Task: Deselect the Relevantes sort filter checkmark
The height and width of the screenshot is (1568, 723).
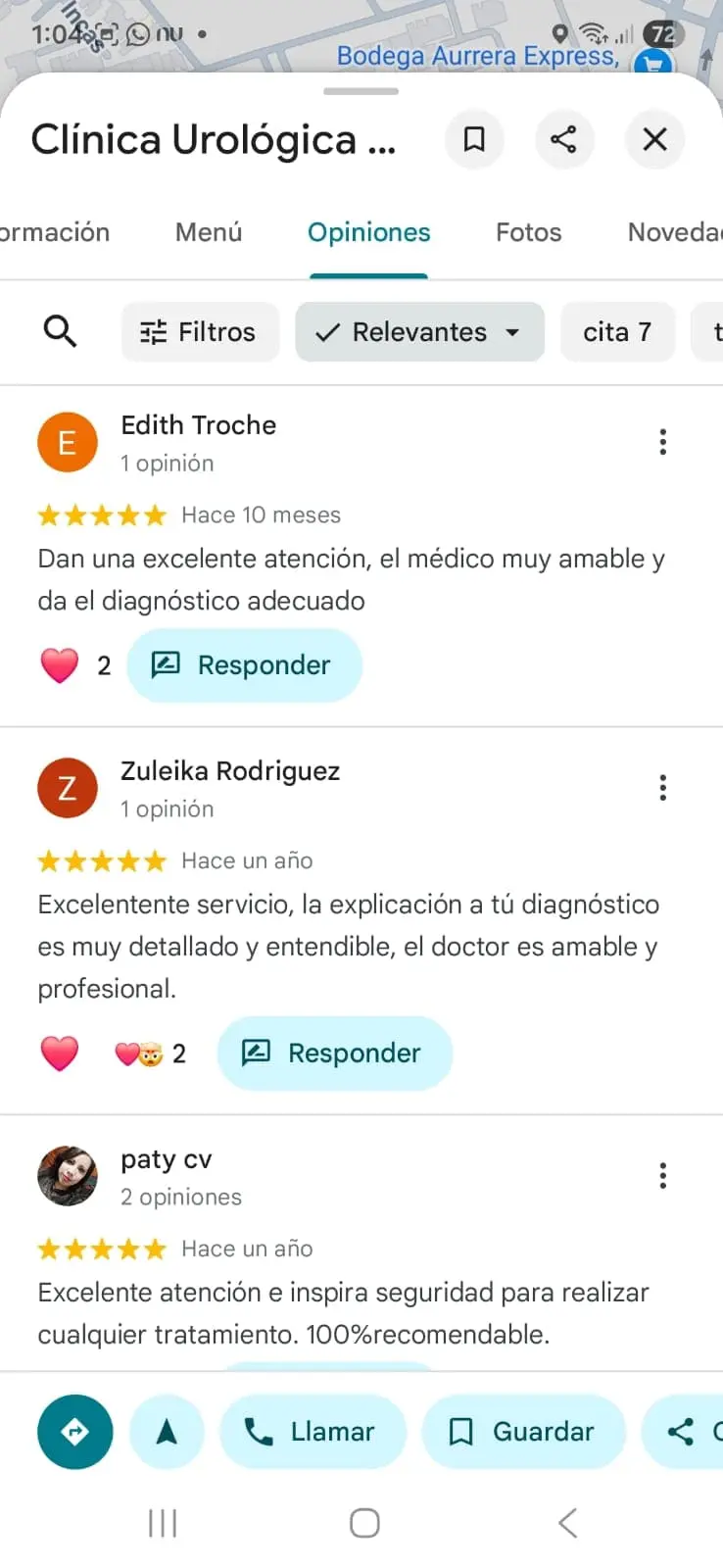Action: click(327, 332)
